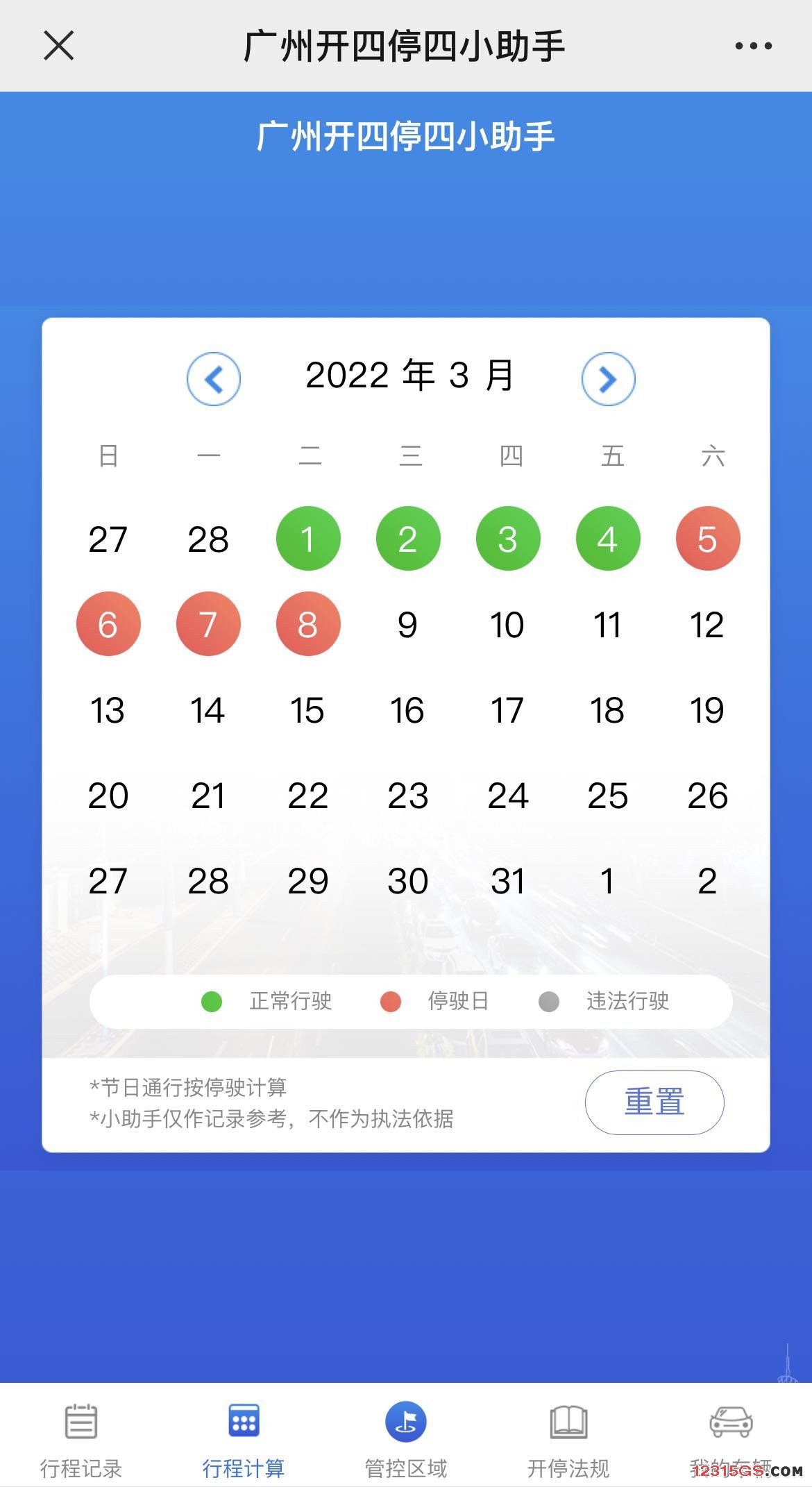812x1487 pixels.
Task: Select March 1 on the calendar
Action: pyautogui.click(x=308, y=539)
